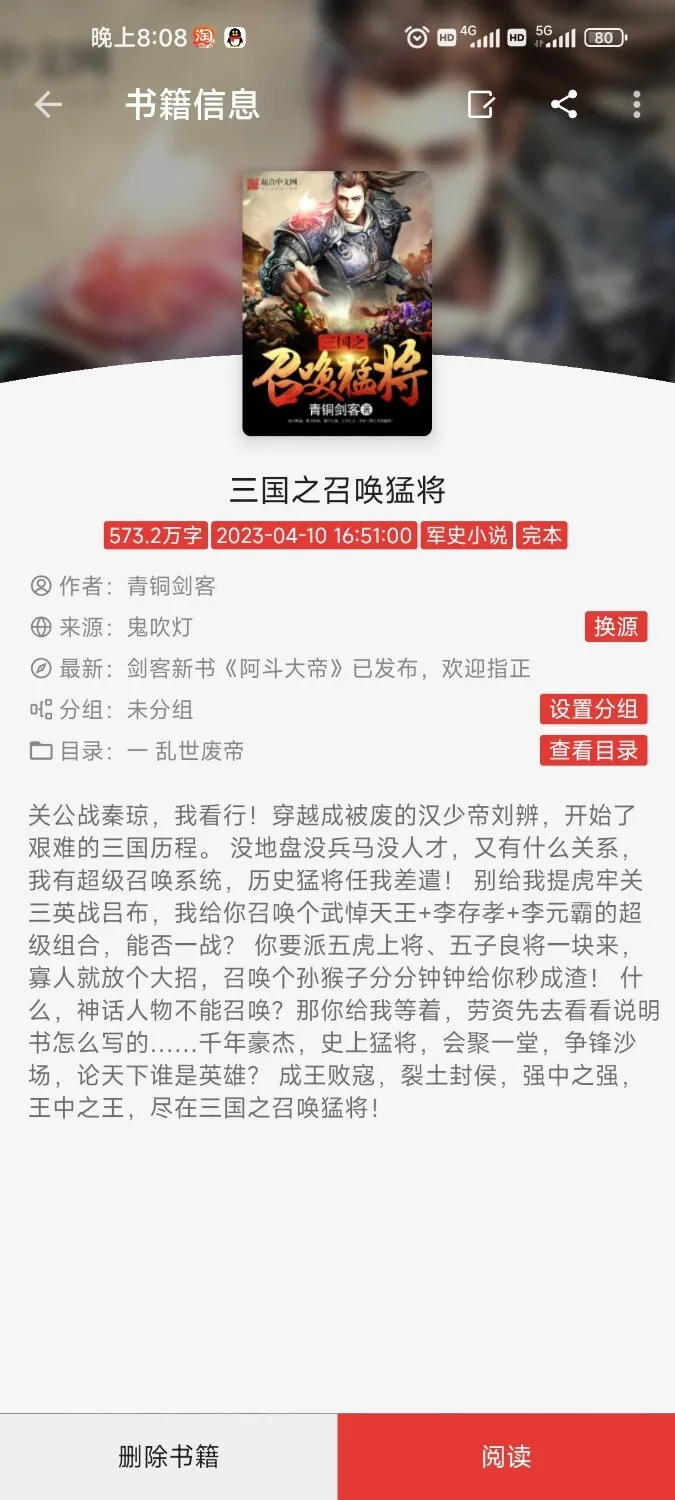View the table of contents via 查看目录
The height and width of the screenshot is (1500, 675).
(594, 750)
